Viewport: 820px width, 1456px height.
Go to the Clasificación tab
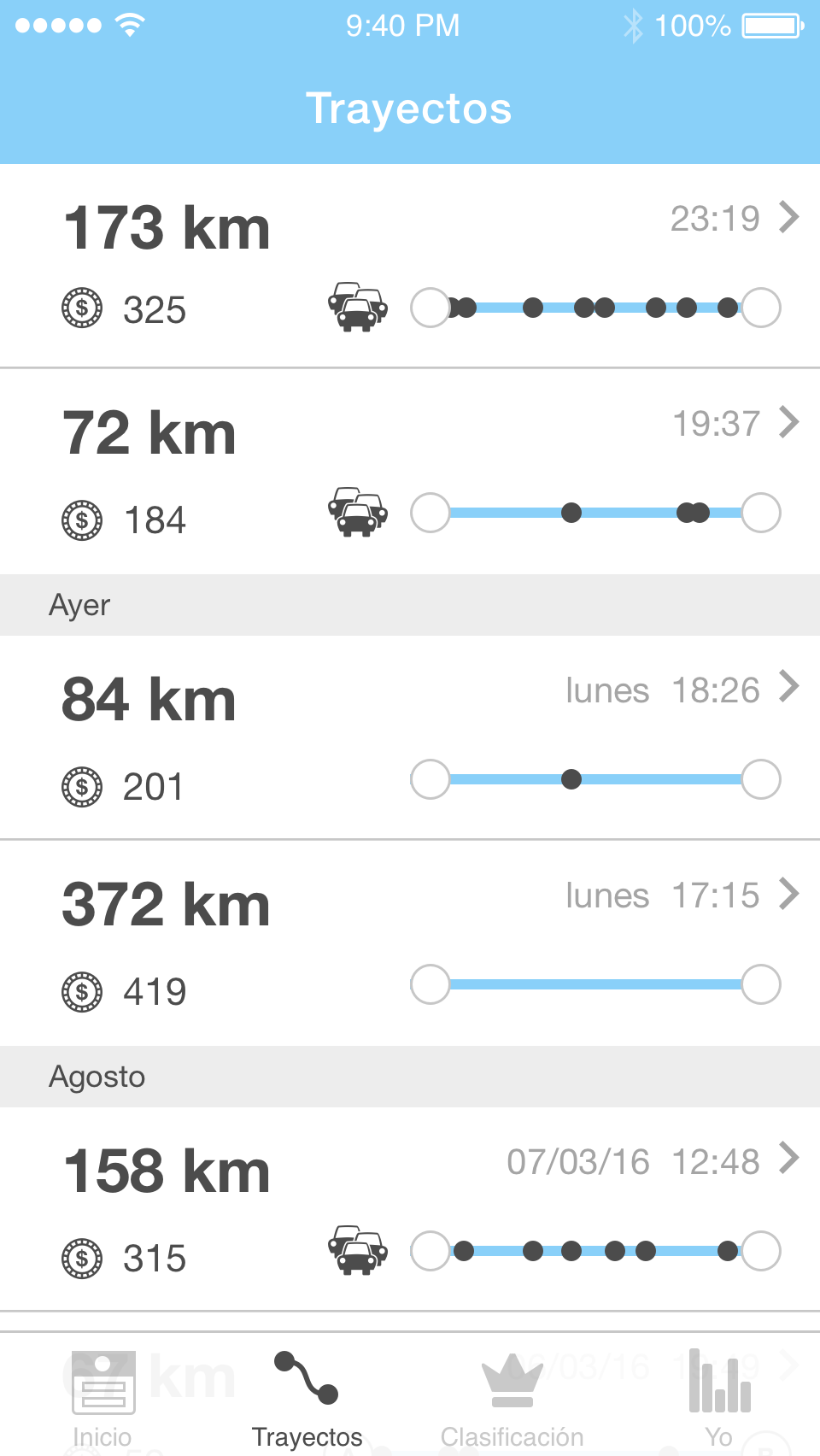pyautogui.click(x=512, y=1397)
